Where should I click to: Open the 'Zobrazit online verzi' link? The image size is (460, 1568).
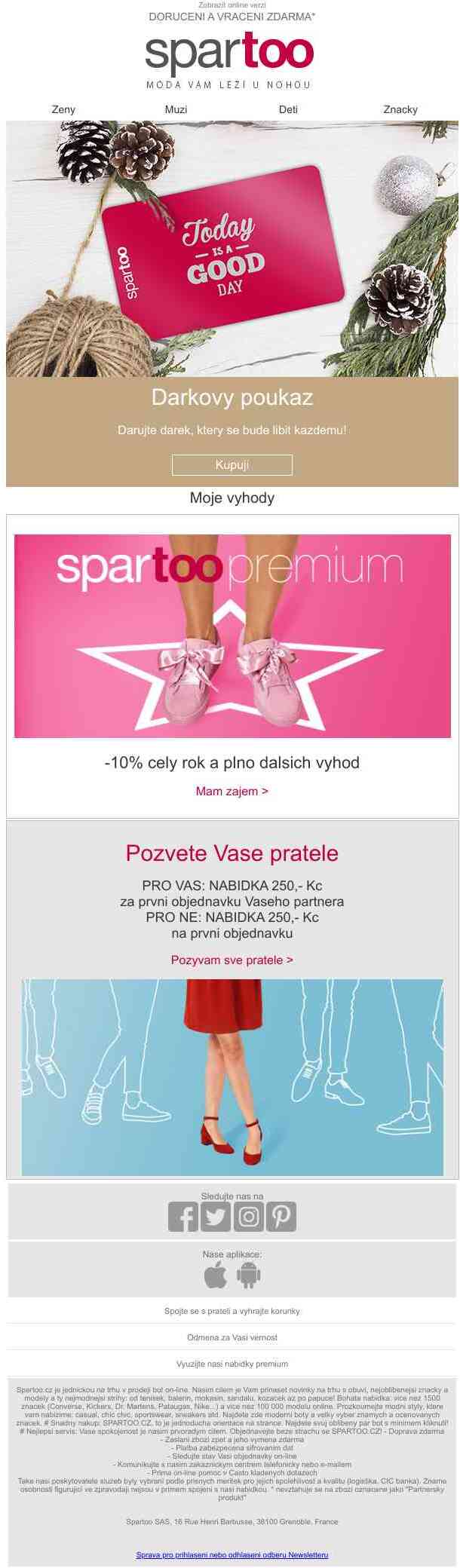(x=232, y=5)
